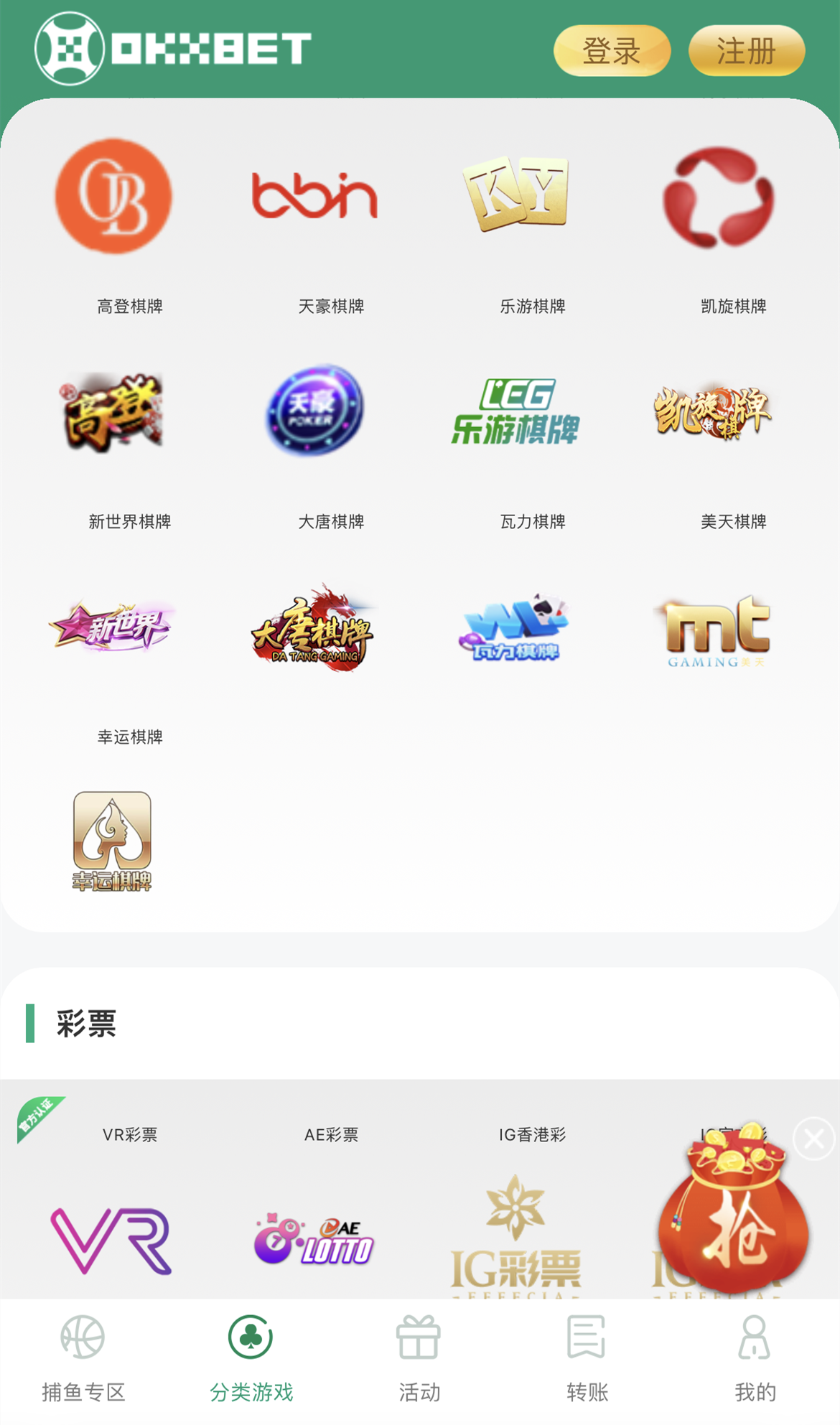This screenshot has height=1425, width=840.
Task: Open 瓦力棋牌 game
Action: pyautogui.click(x=514, y=628)
